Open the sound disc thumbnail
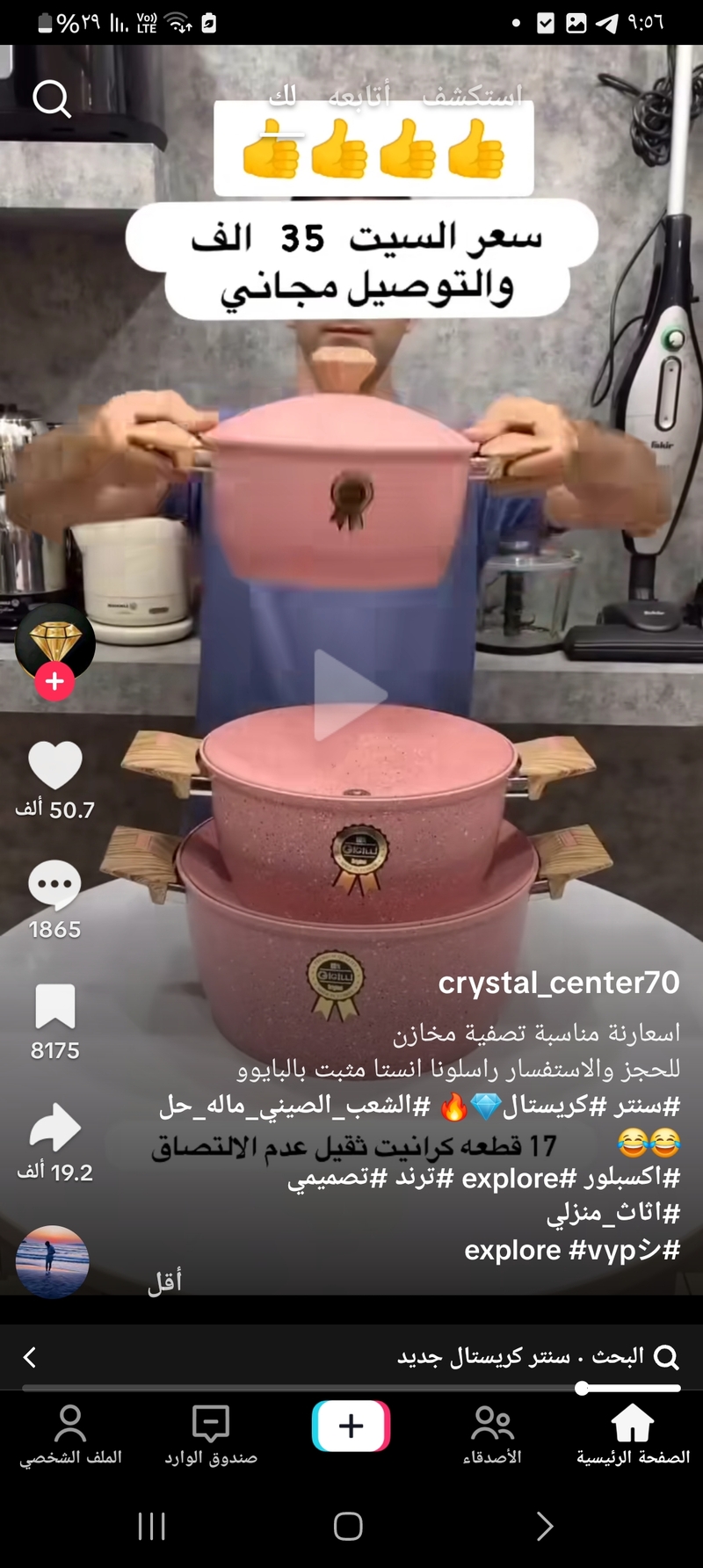This screenshot has height=1568, width=703. pyautogui.click(x=53, y=1261)
